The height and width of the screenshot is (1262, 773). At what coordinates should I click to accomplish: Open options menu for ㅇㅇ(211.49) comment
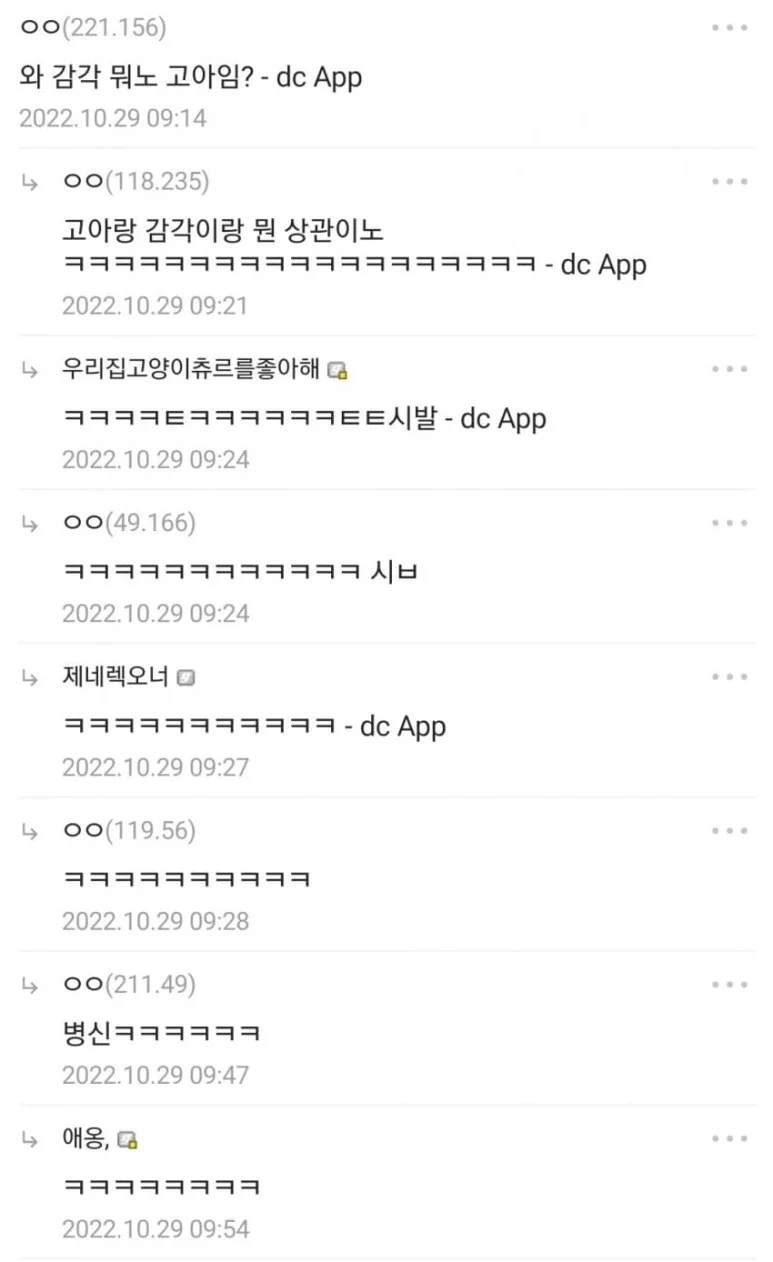[729, 984]
